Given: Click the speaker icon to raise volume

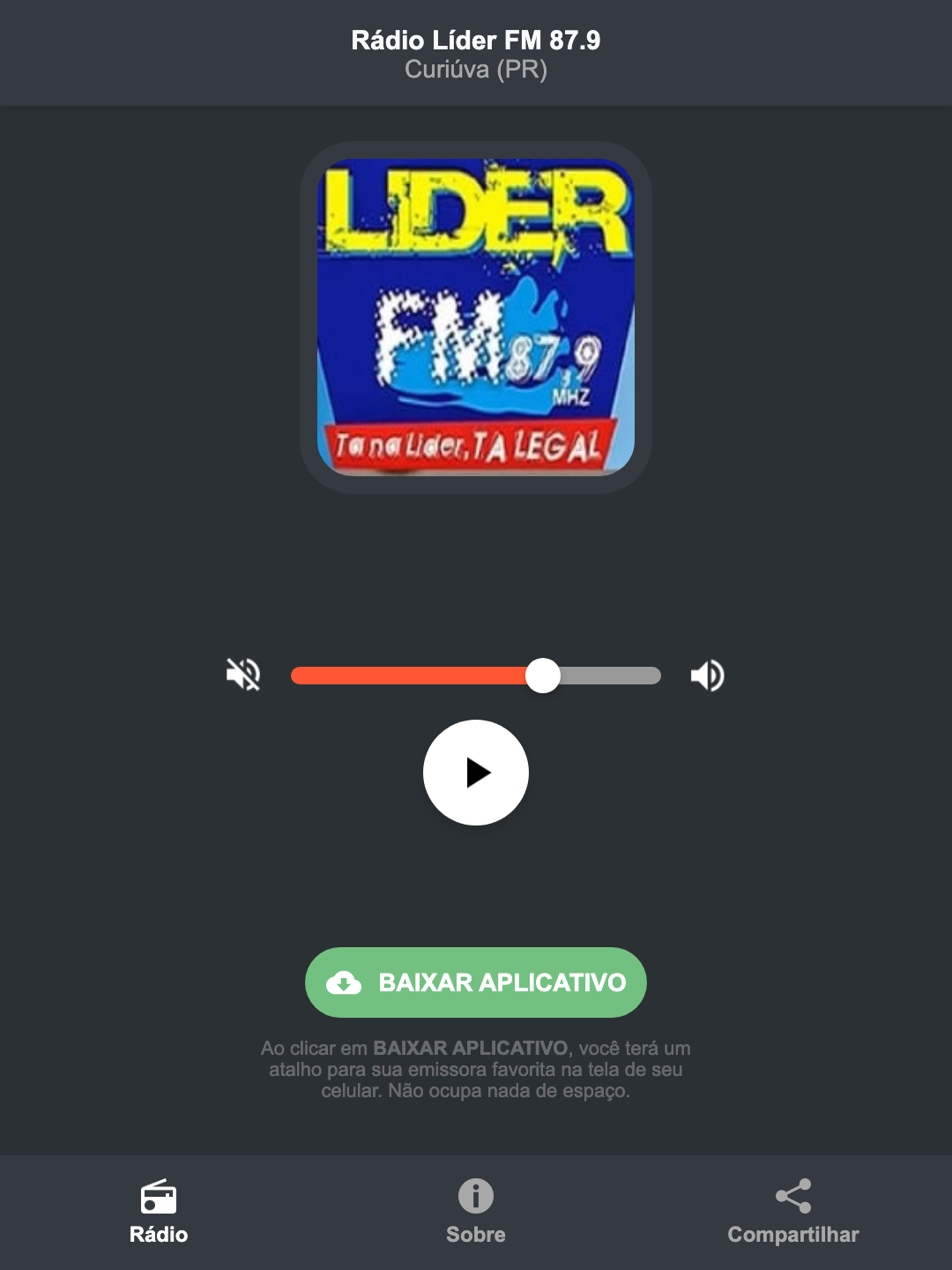Looking at the screenshot, I should (706, 675).
